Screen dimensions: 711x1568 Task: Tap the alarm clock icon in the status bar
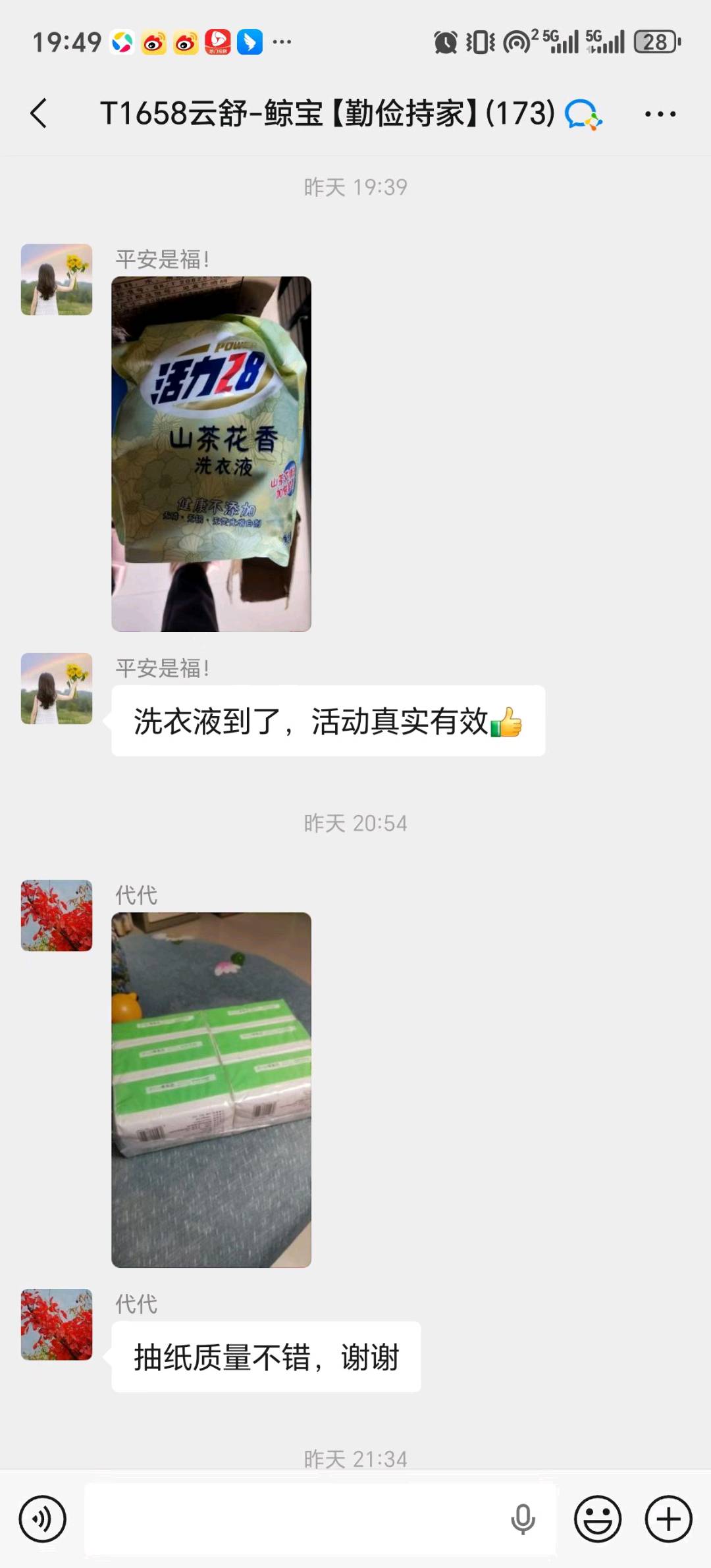[445, 42]
